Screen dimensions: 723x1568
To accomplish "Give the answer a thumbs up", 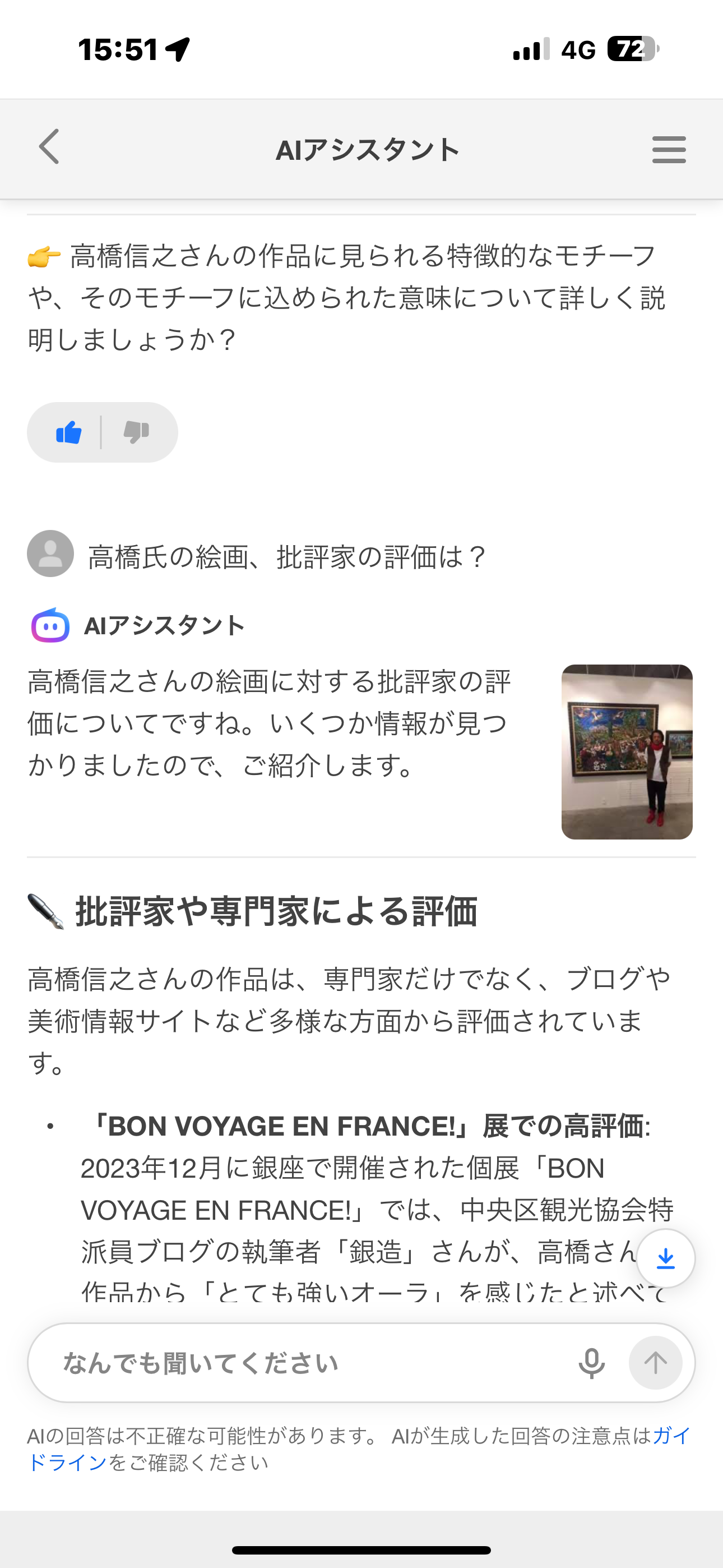I will coord(69,433).
